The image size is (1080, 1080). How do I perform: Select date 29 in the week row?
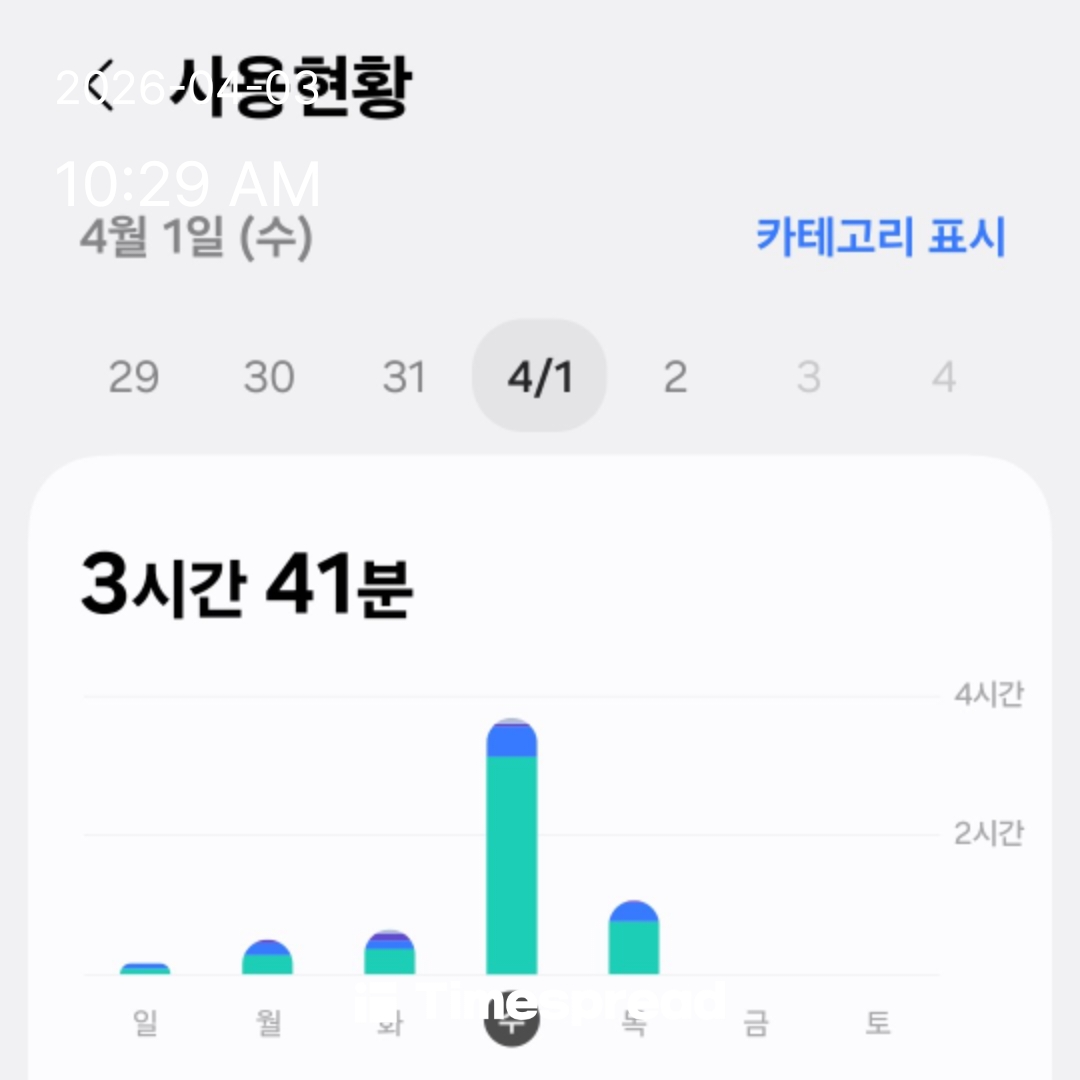(133, 378)
